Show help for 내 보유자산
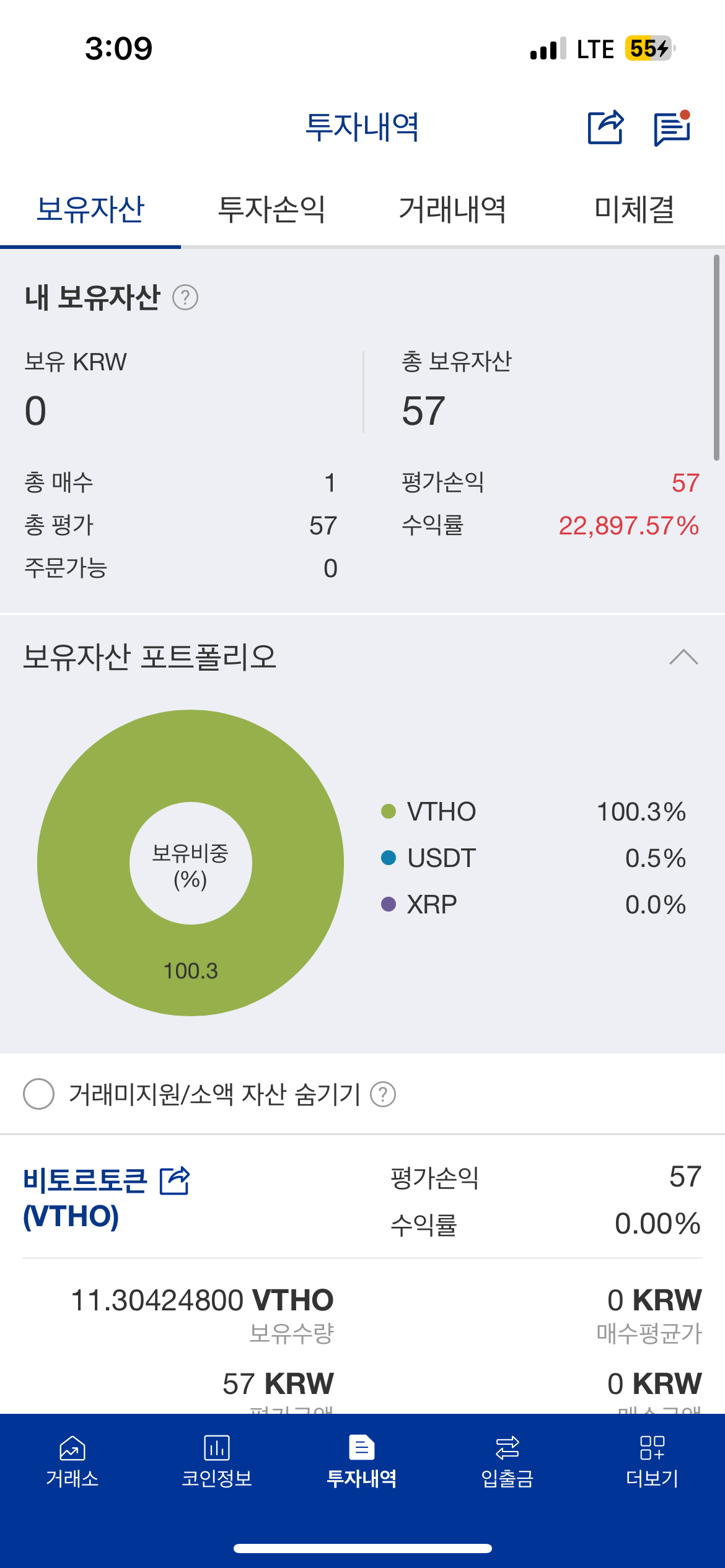Viewport: 725px width, 1568px height. point(185,298)
